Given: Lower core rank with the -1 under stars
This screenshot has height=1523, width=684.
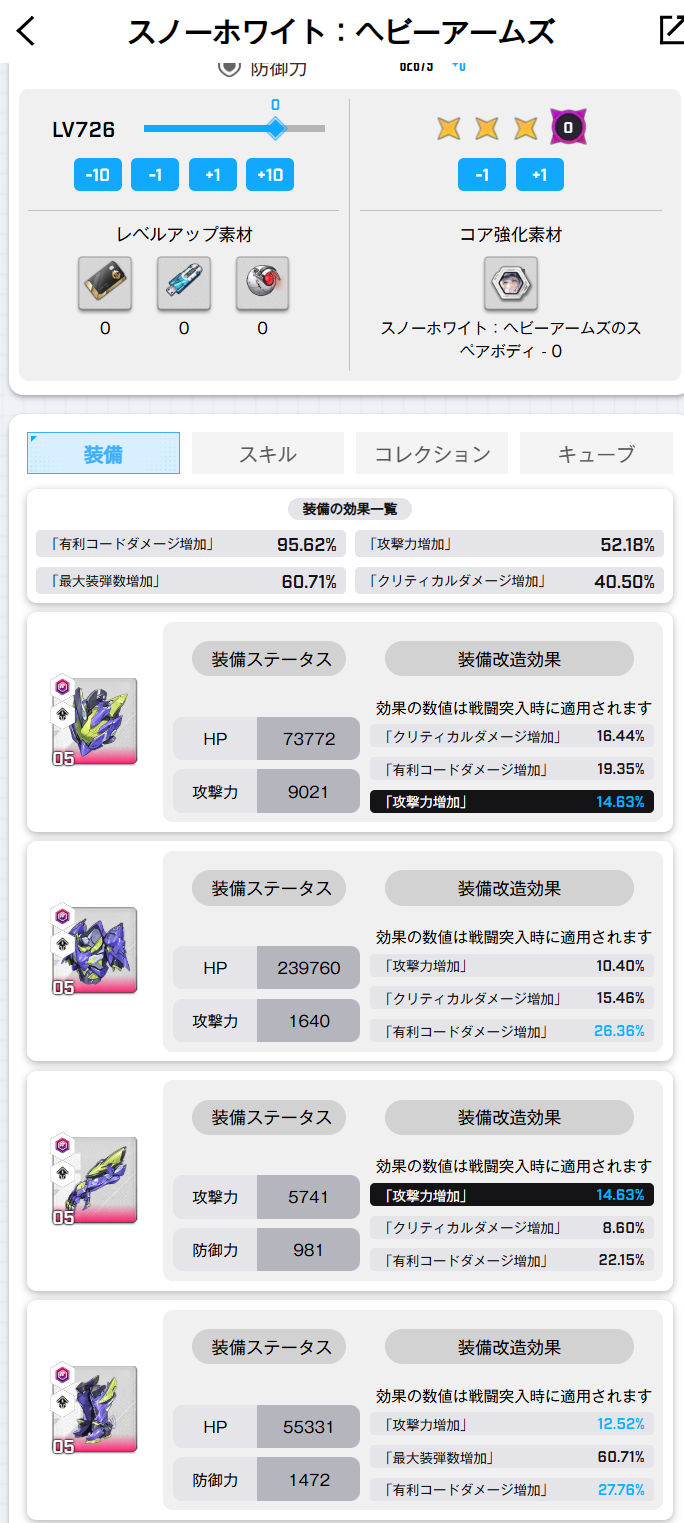Looking at the screenshot, I should [482, 175].
